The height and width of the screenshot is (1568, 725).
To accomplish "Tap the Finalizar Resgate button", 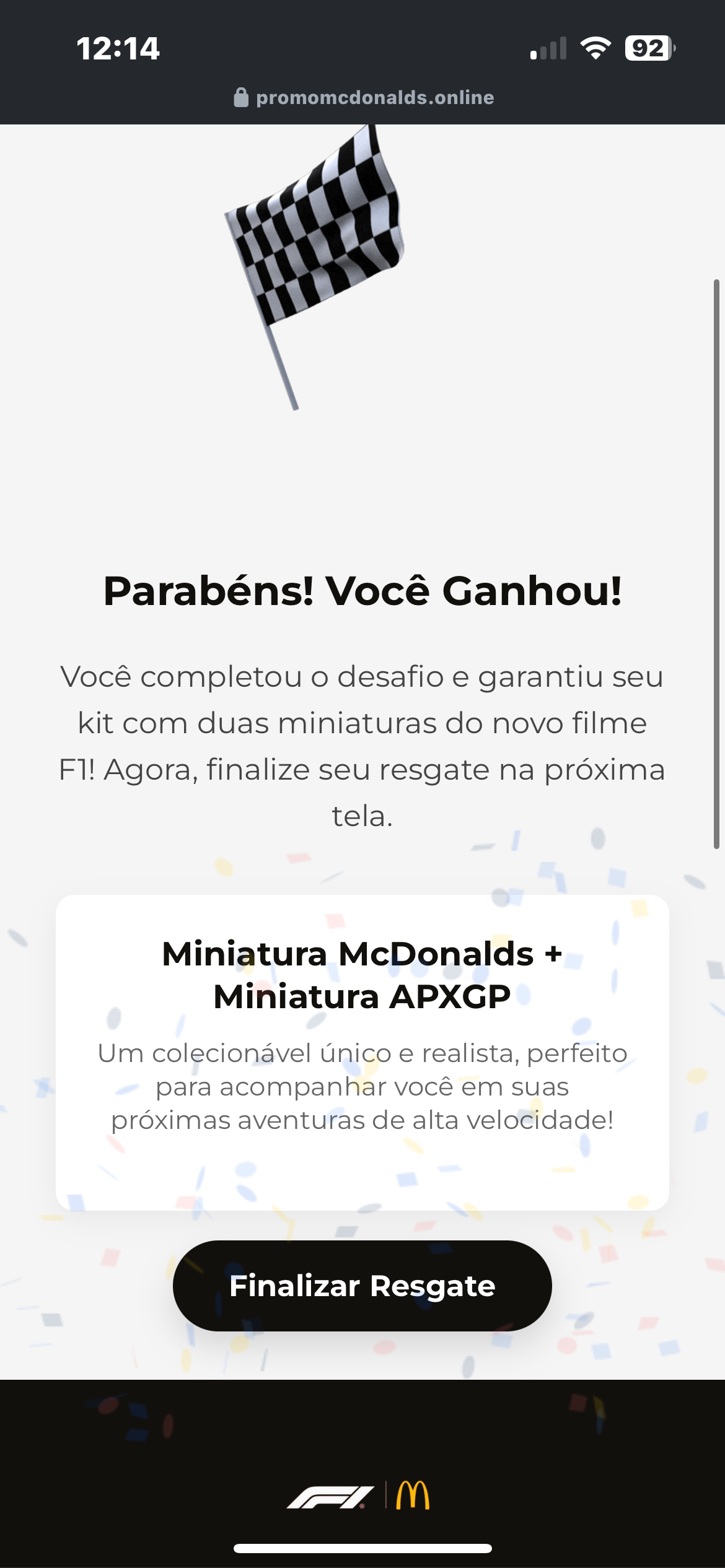I will point(362,1286).
